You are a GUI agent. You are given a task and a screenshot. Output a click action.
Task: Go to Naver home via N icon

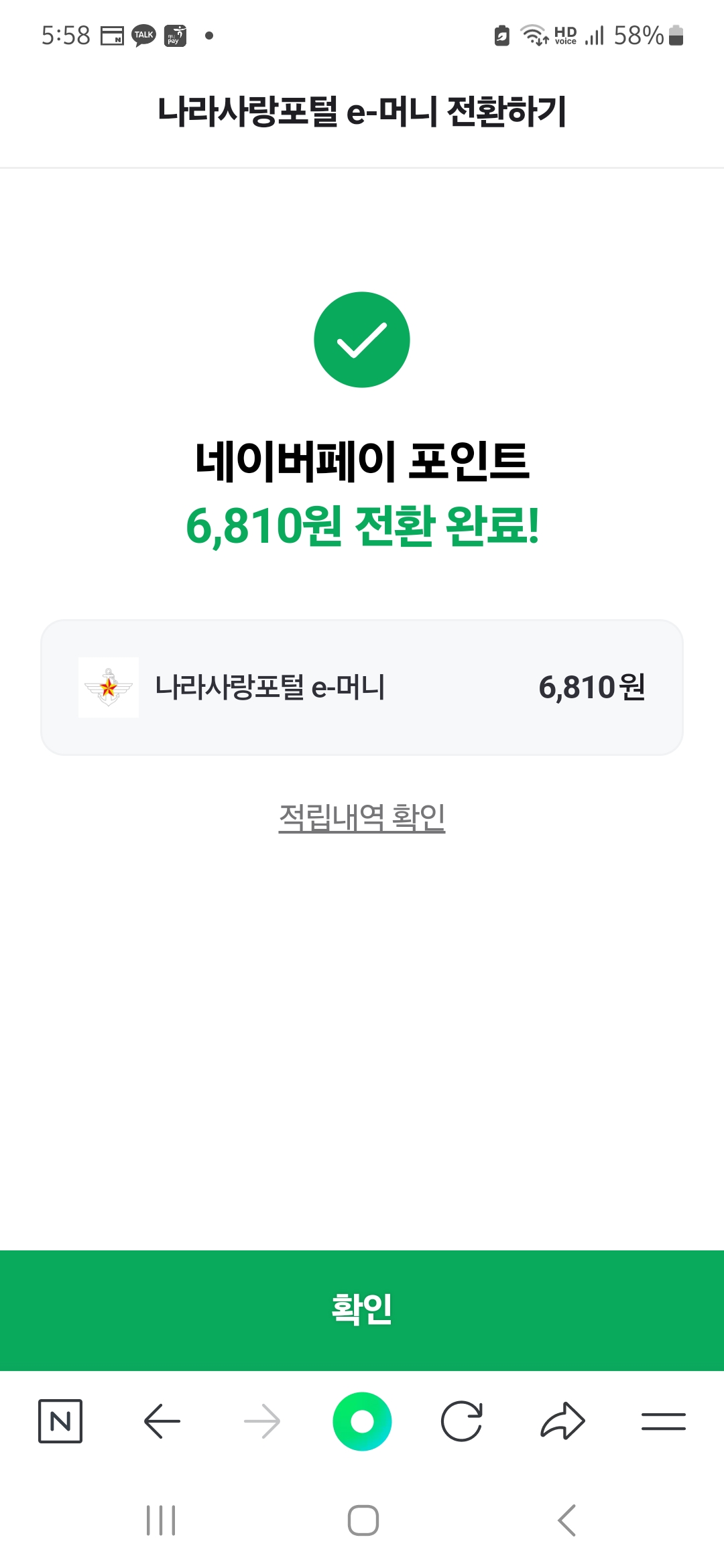60,1421
